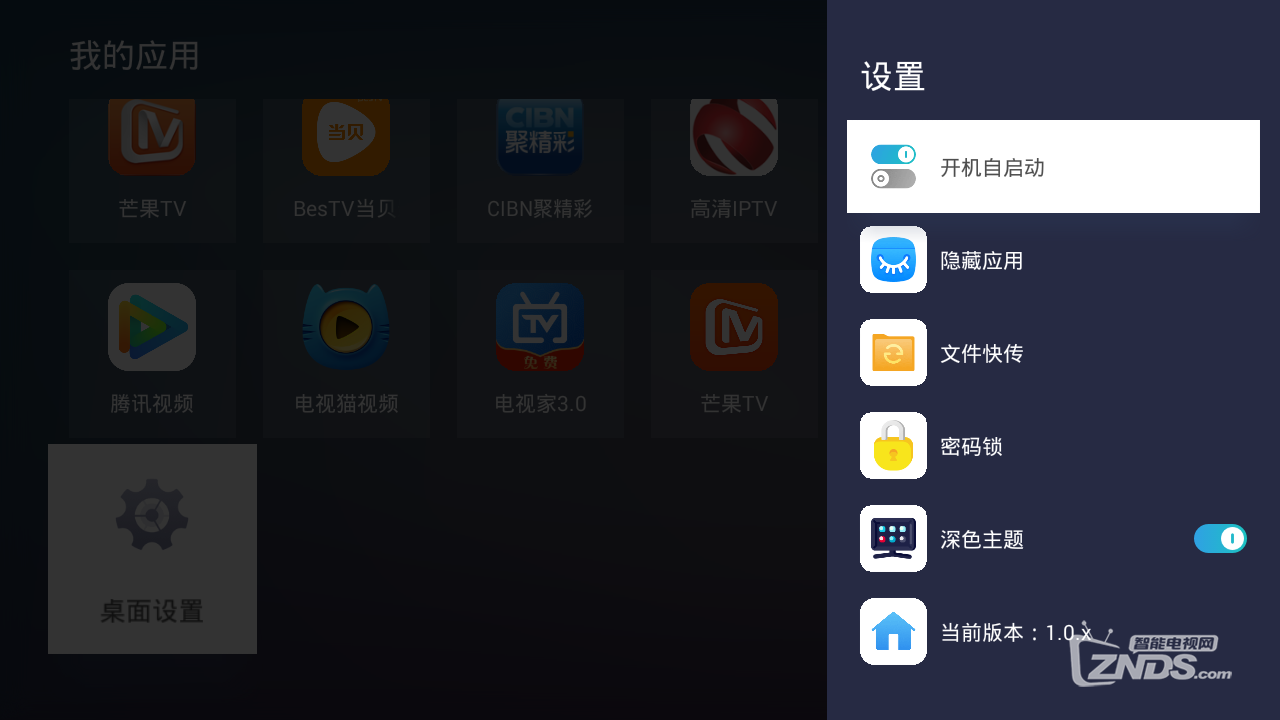Open the BesTV当贝 app
Viewport: 1280px width, 720px height.
point(346,165)
